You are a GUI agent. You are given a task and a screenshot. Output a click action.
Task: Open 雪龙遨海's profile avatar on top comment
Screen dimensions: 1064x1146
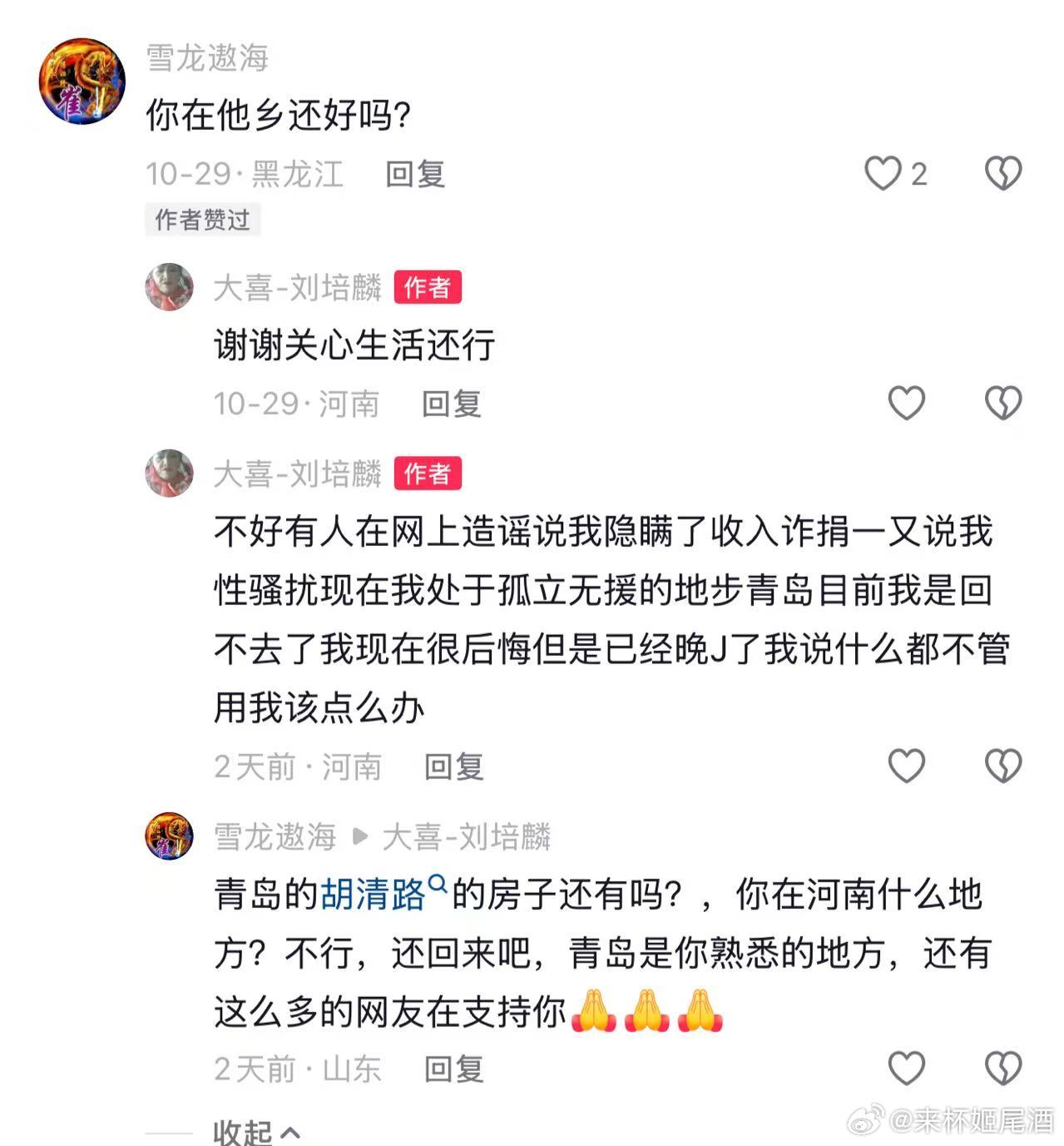[82, 82]
